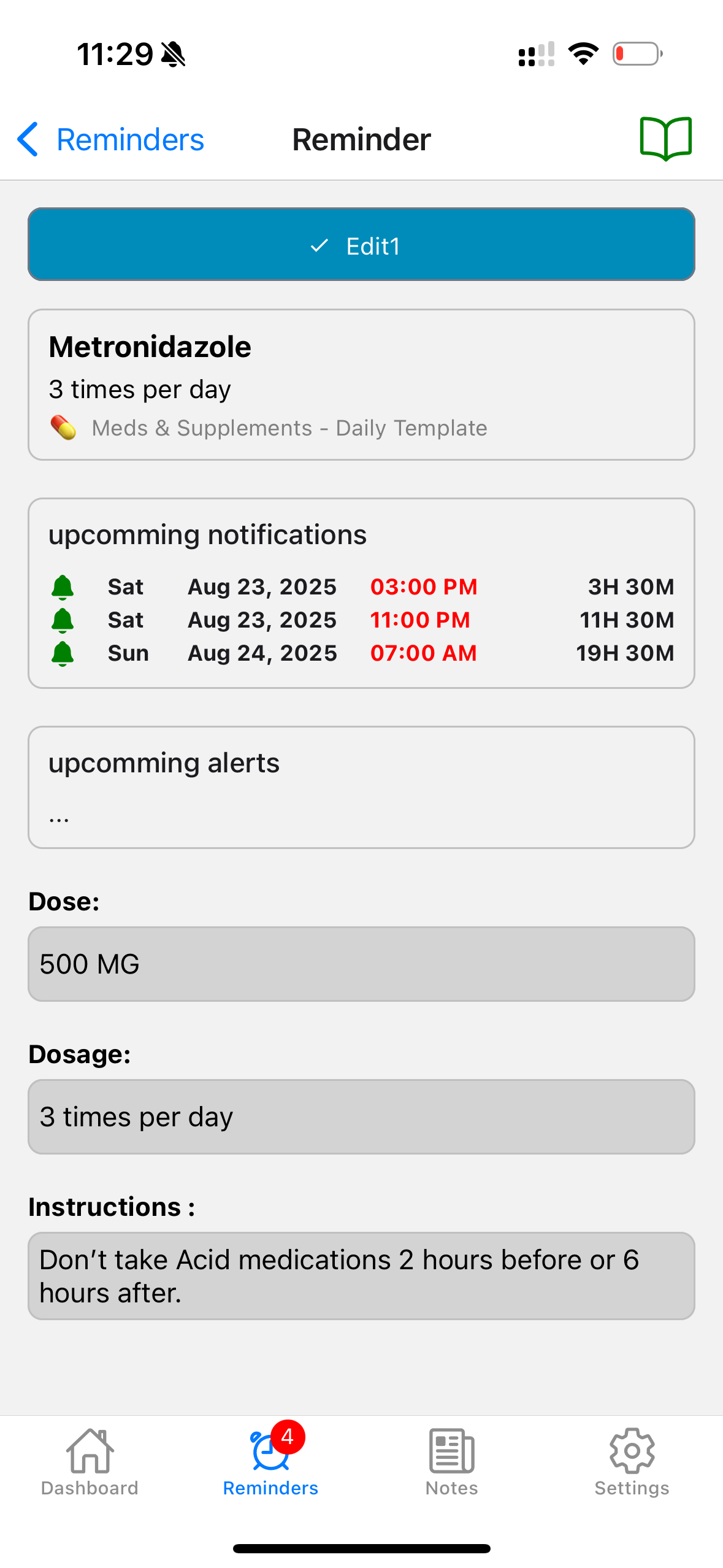This screenshot has width=723, height=1568.
Task: Tap the Dose field showing 500 MG
Action: pyautogui.click(x=361, y=964)
